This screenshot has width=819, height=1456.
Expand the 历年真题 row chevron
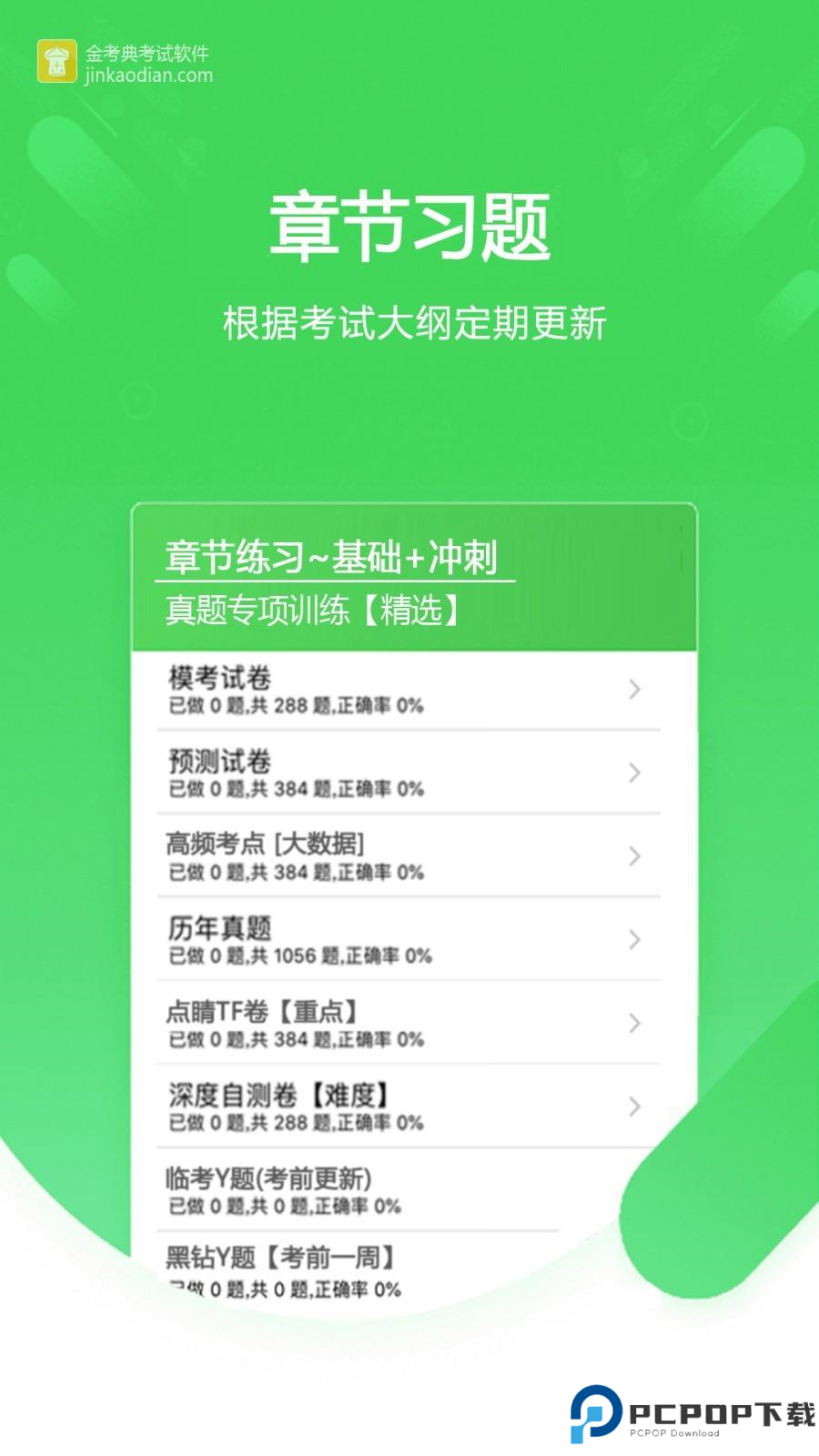(x=634, y=941)
